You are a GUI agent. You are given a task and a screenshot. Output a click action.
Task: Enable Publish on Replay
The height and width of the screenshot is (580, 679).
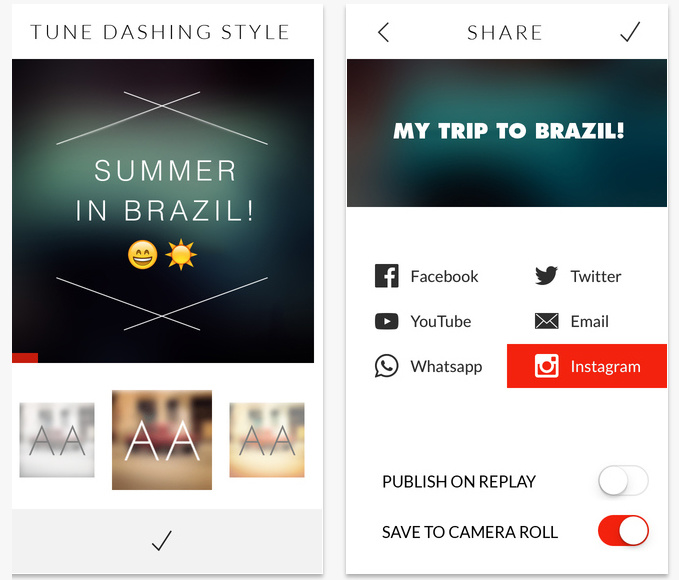(x=623, y=481)
